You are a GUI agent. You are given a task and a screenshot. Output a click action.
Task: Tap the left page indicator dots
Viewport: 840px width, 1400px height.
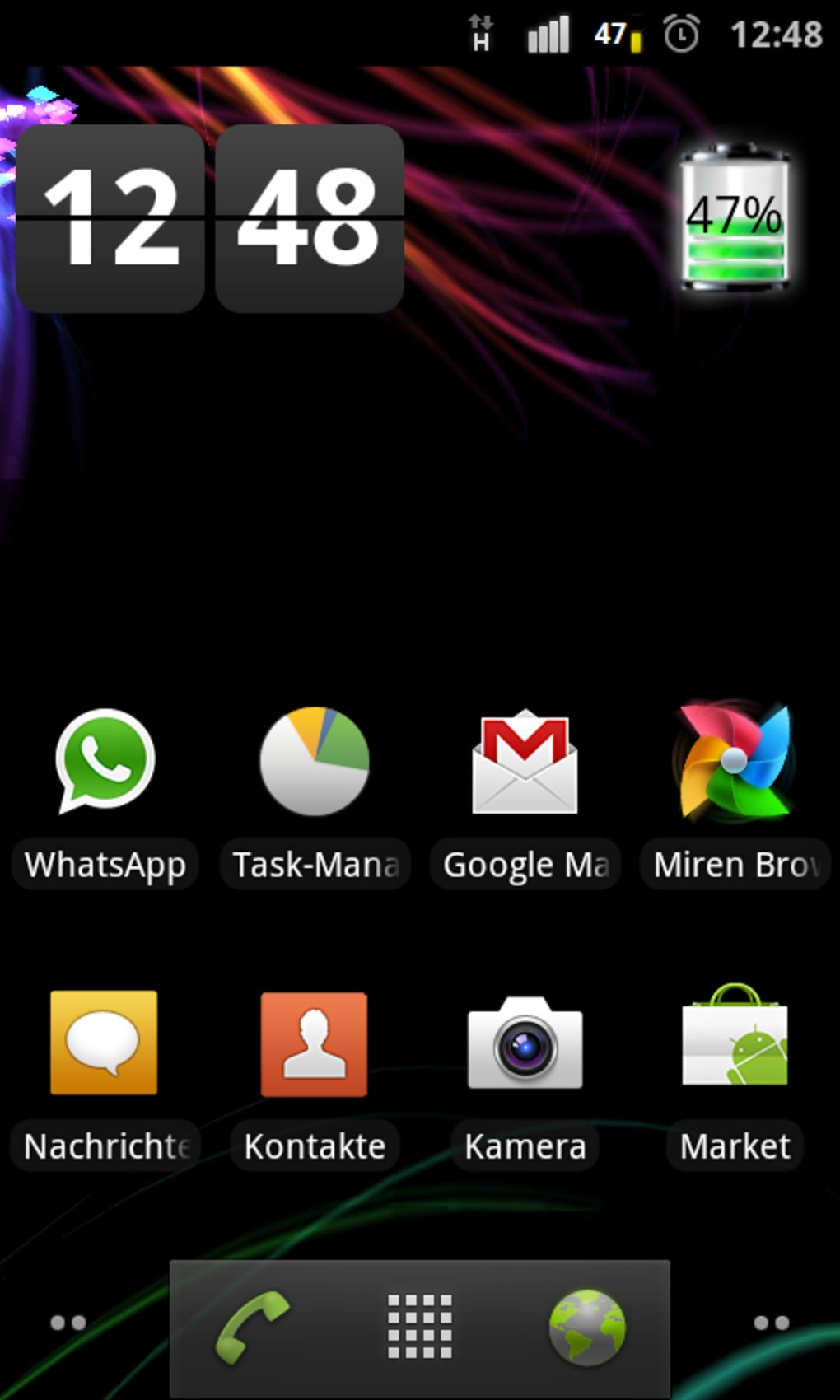68,1323
